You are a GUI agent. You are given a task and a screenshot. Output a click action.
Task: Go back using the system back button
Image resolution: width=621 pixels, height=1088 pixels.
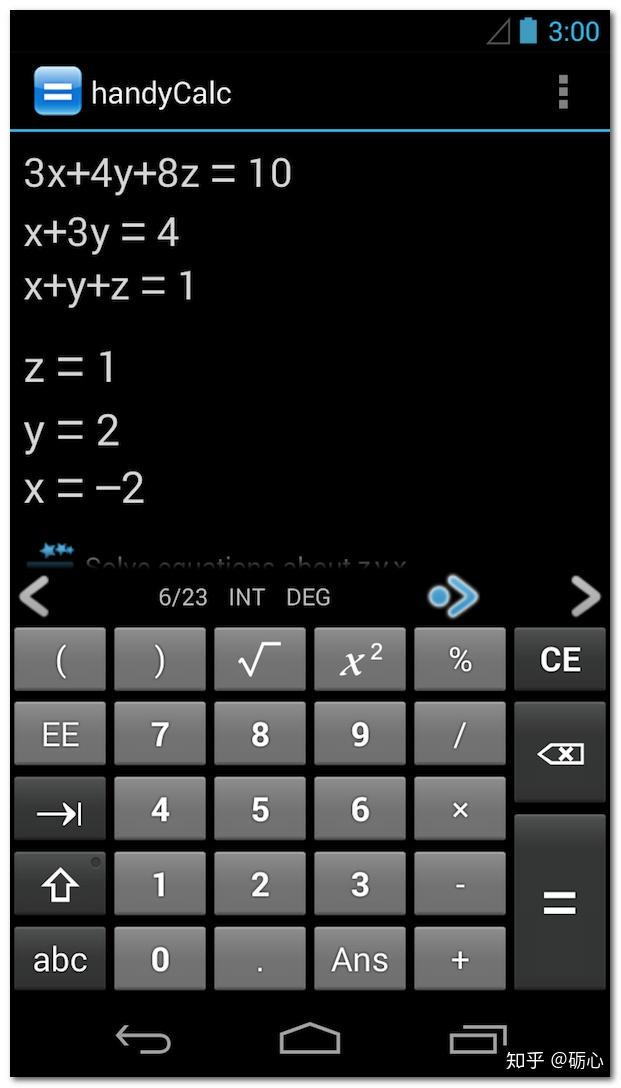143,1039
